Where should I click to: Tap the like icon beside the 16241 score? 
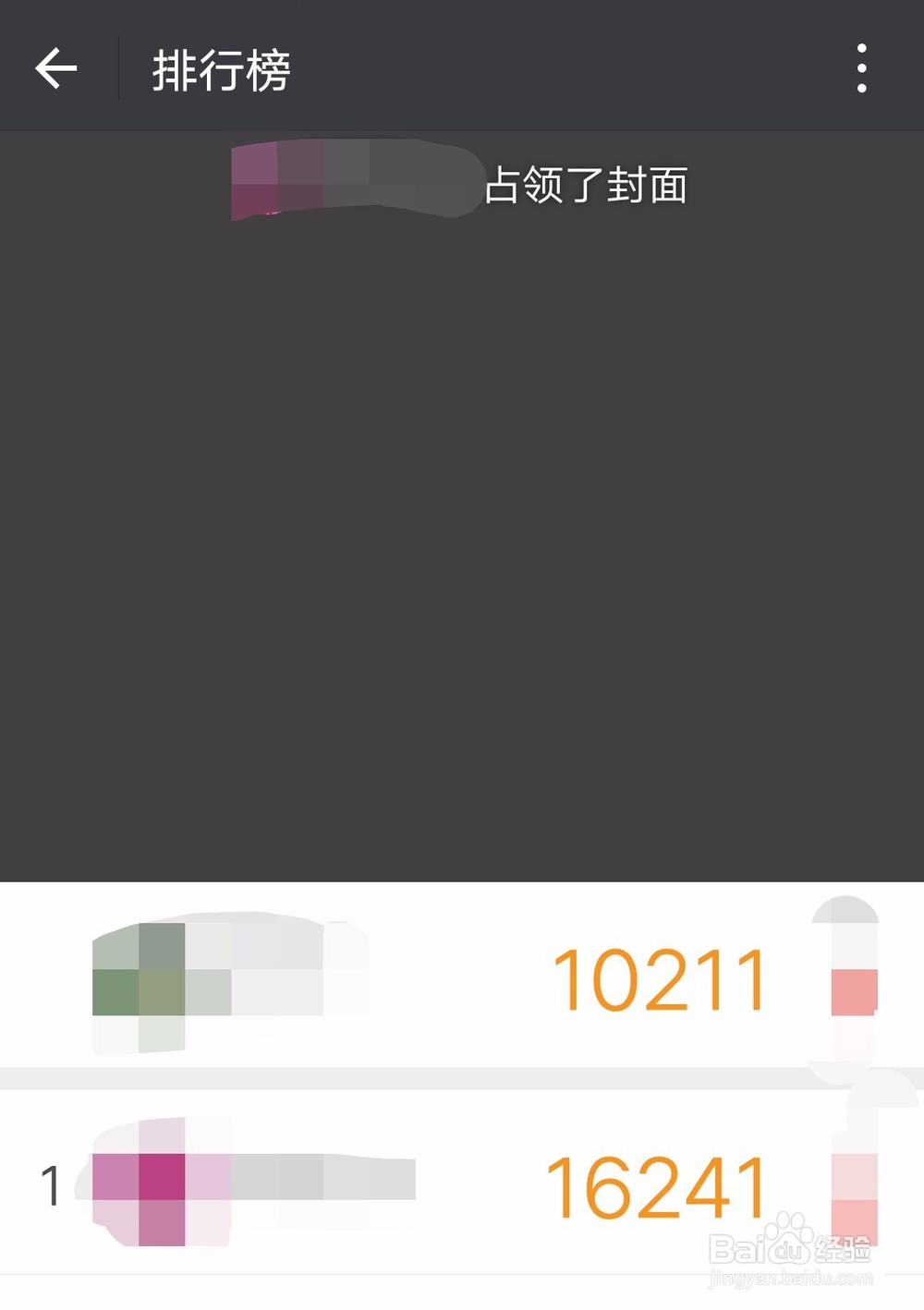pos(851,1184)
